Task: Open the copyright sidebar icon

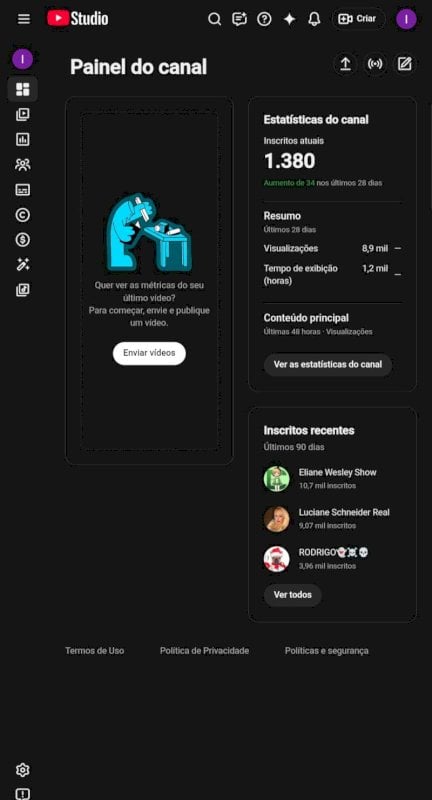Action: (22, 215)
